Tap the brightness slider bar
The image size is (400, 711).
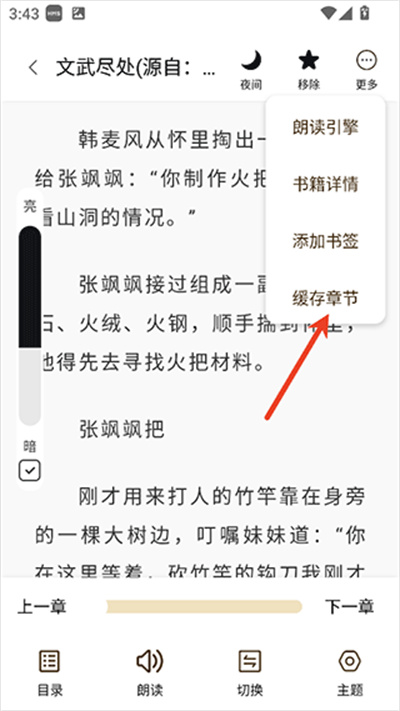tap(30, 326)
